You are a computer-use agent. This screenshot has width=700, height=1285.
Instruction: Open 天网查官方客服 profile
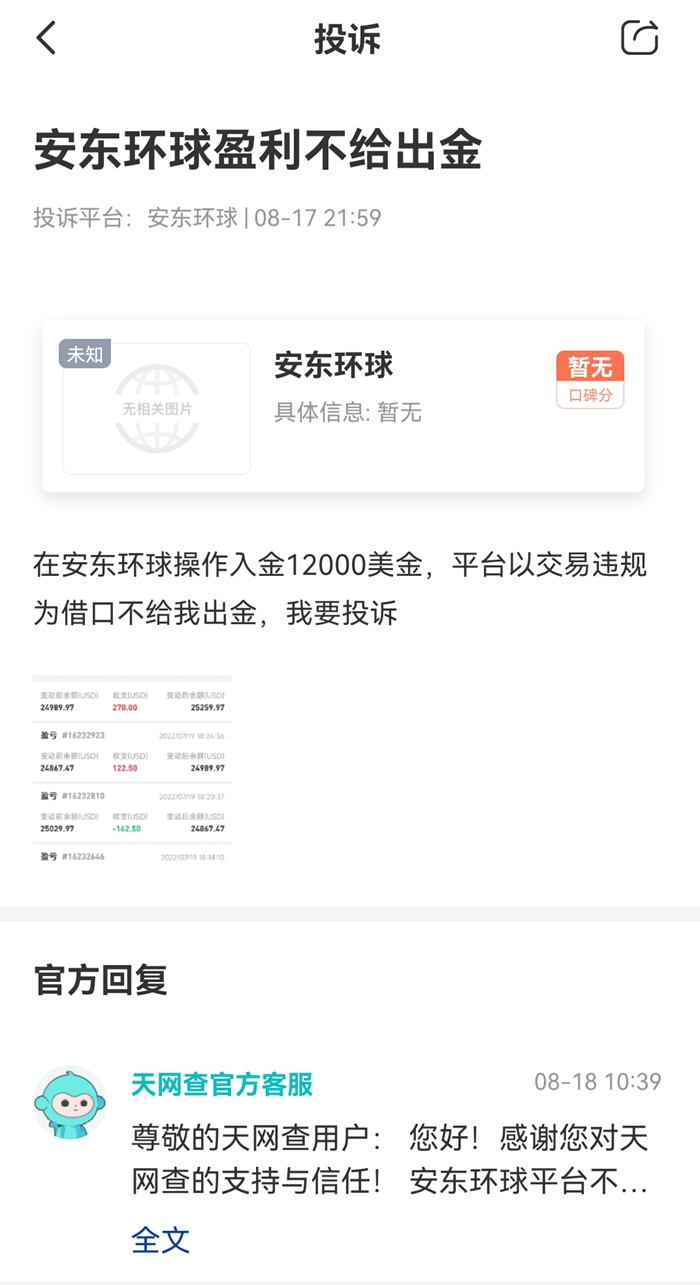click(x=222, y=1083)
